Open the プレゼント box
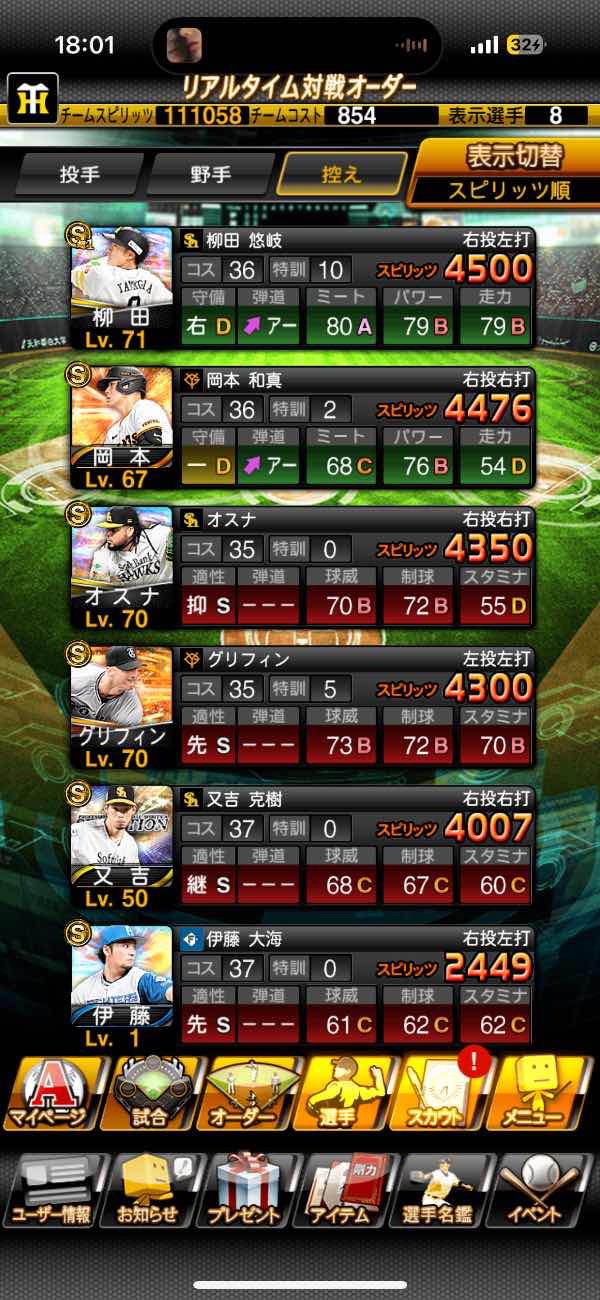This screenshot has width=600, height=1300. click(248, 1190)
